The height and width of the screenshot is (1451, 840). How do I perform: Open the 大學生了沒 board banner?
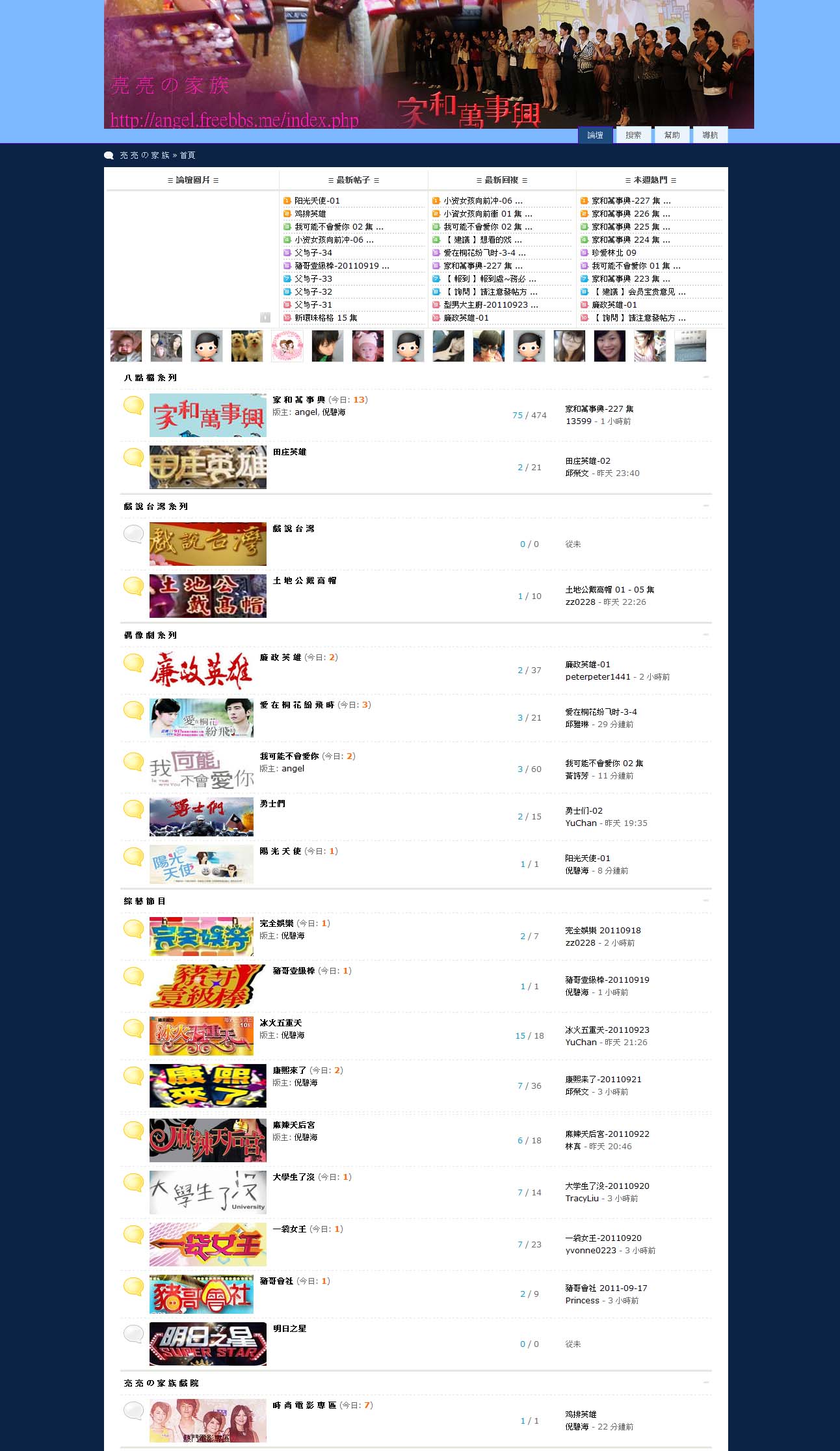[x=208, y=1192]
